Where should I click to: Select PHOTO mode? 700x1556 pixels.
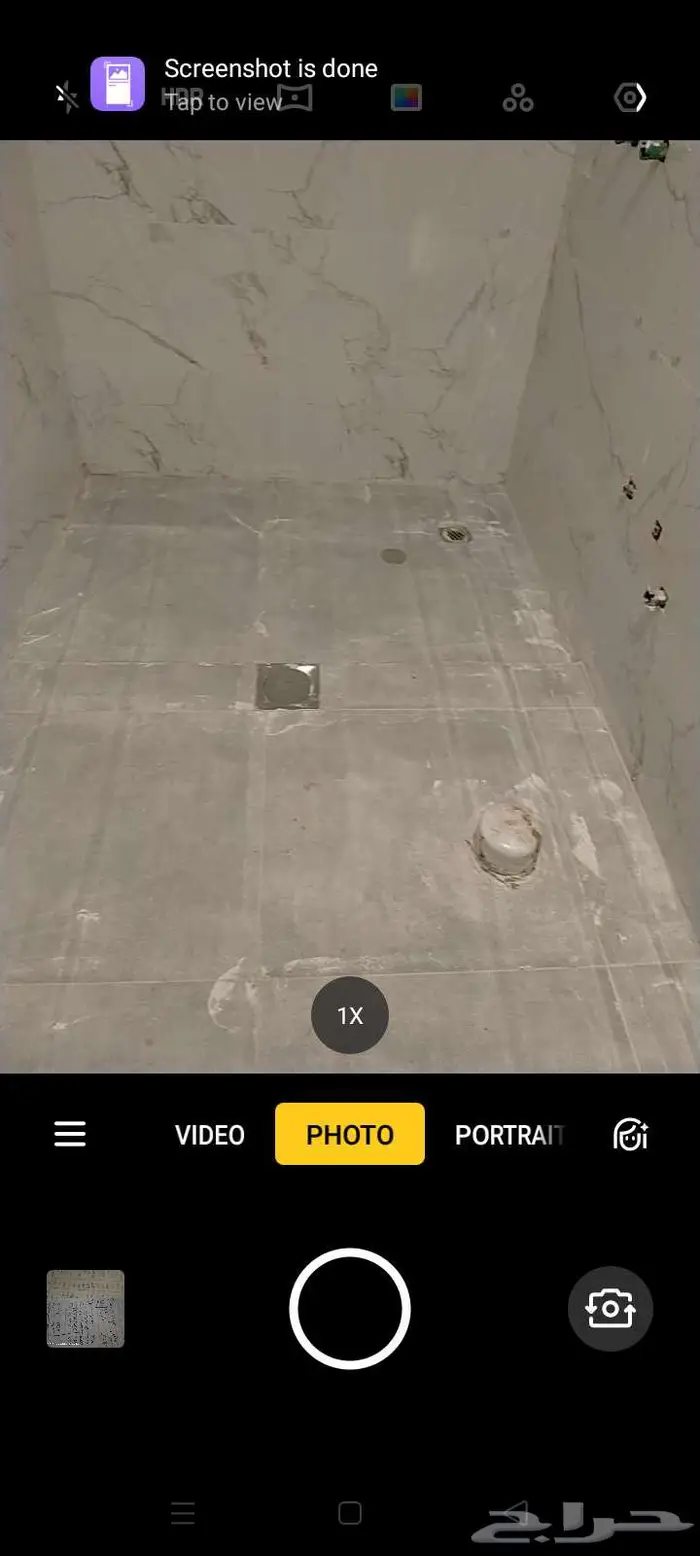pyautogui.click(x=350, y=1135)
